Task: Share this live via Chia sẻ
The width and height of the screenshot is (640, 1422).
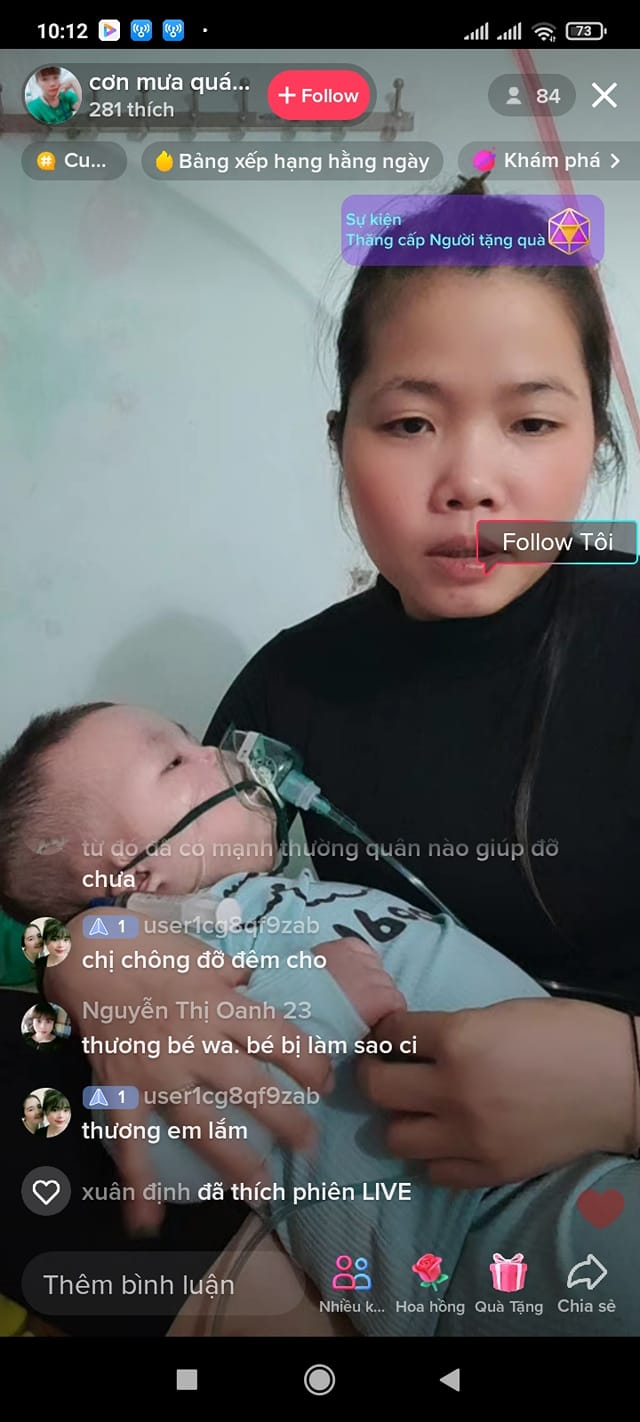Action: point(586,1284)
